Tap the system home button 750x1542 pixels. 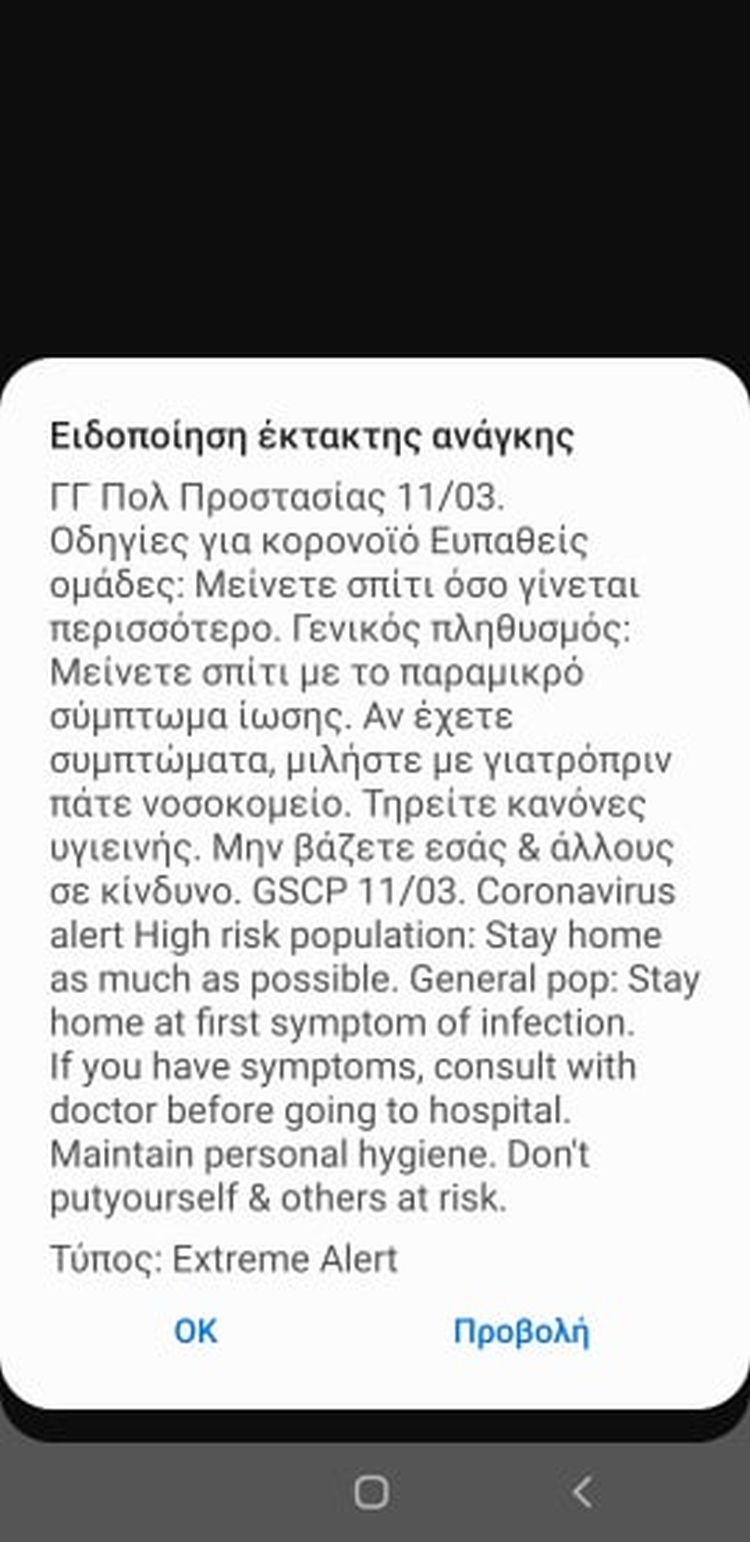coord(371,1493)
